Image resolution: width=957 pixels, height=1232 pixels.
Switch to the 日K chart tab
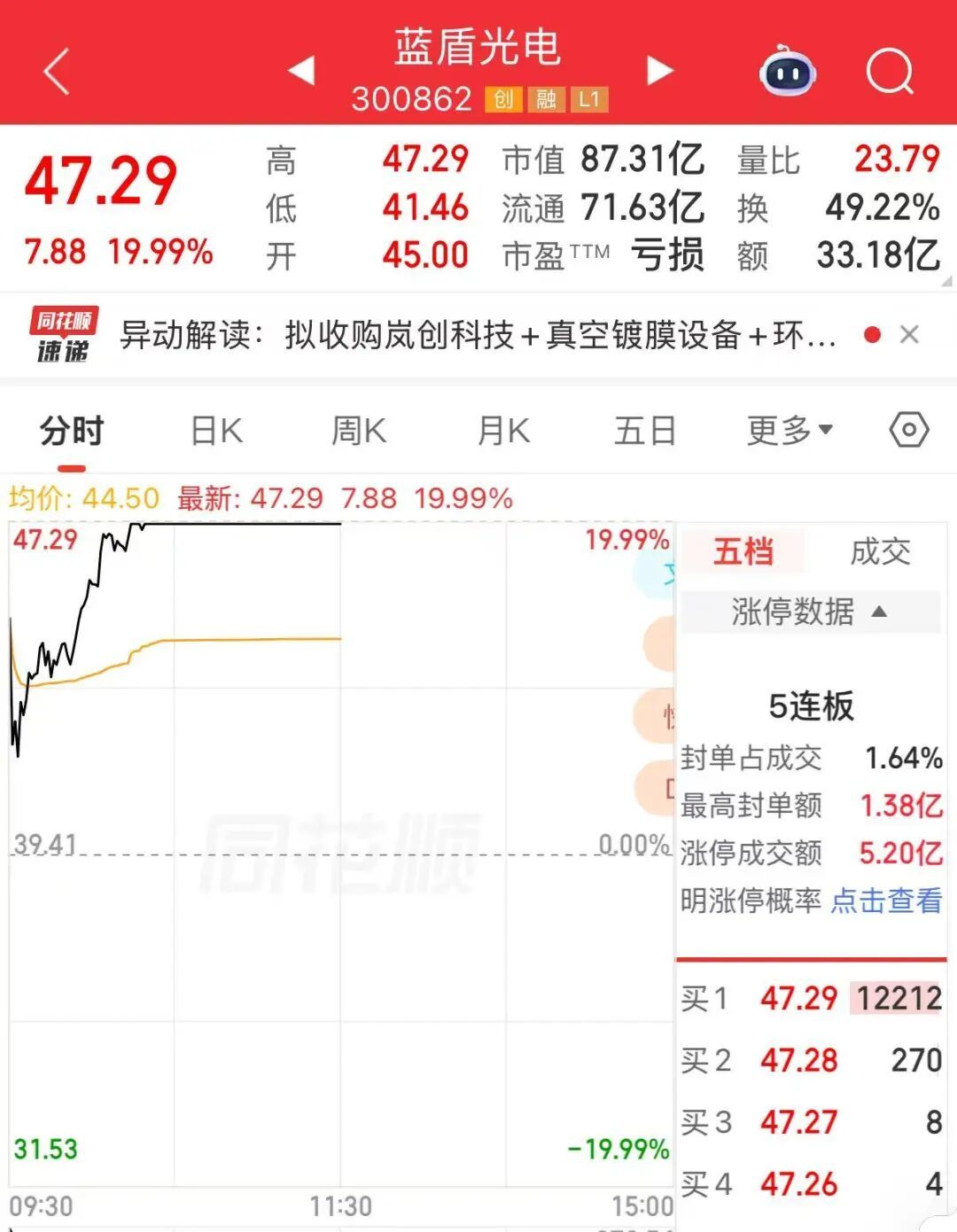click(x=216, y=432)
